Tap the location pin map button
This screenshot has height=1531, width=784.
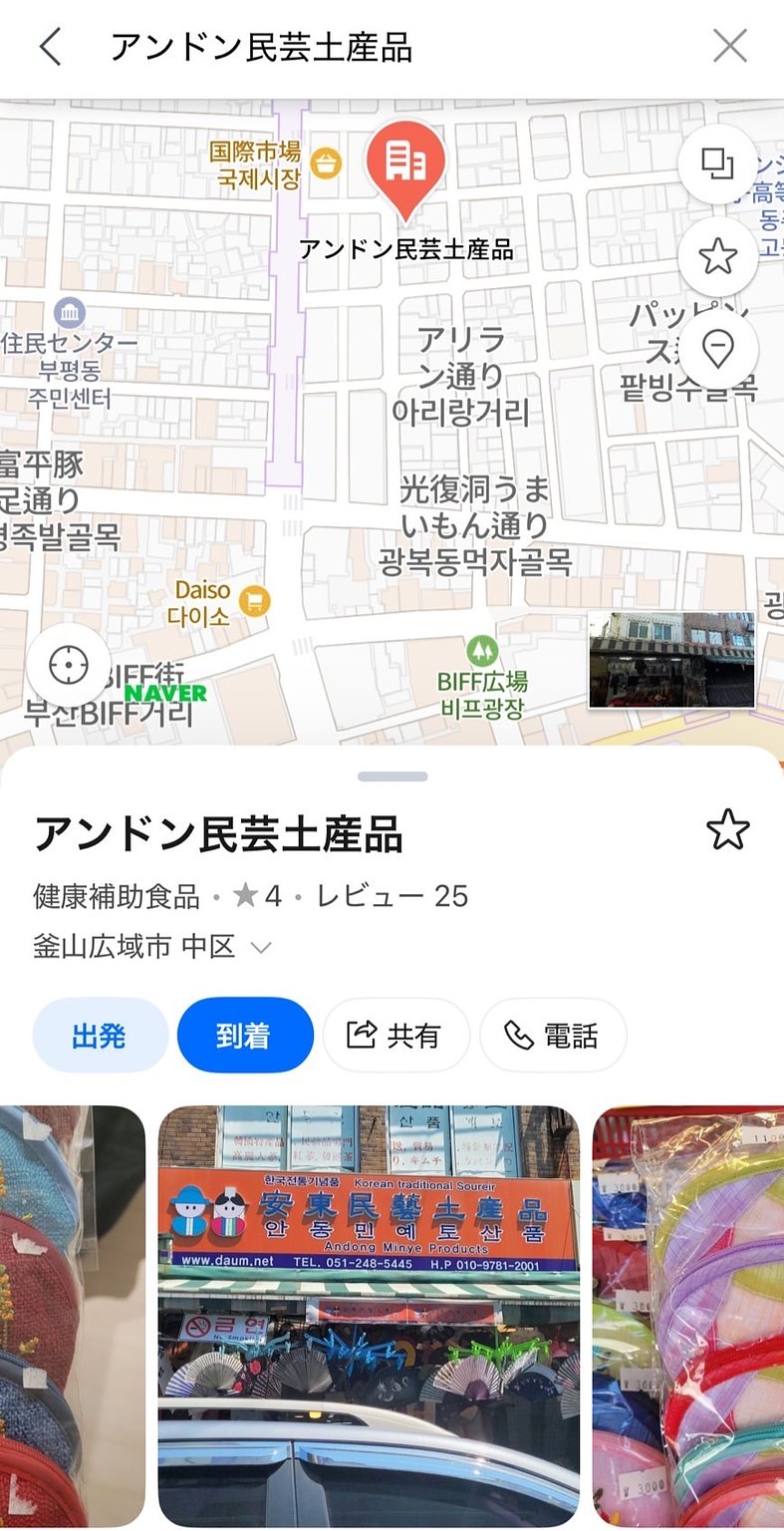pos(717,350)
